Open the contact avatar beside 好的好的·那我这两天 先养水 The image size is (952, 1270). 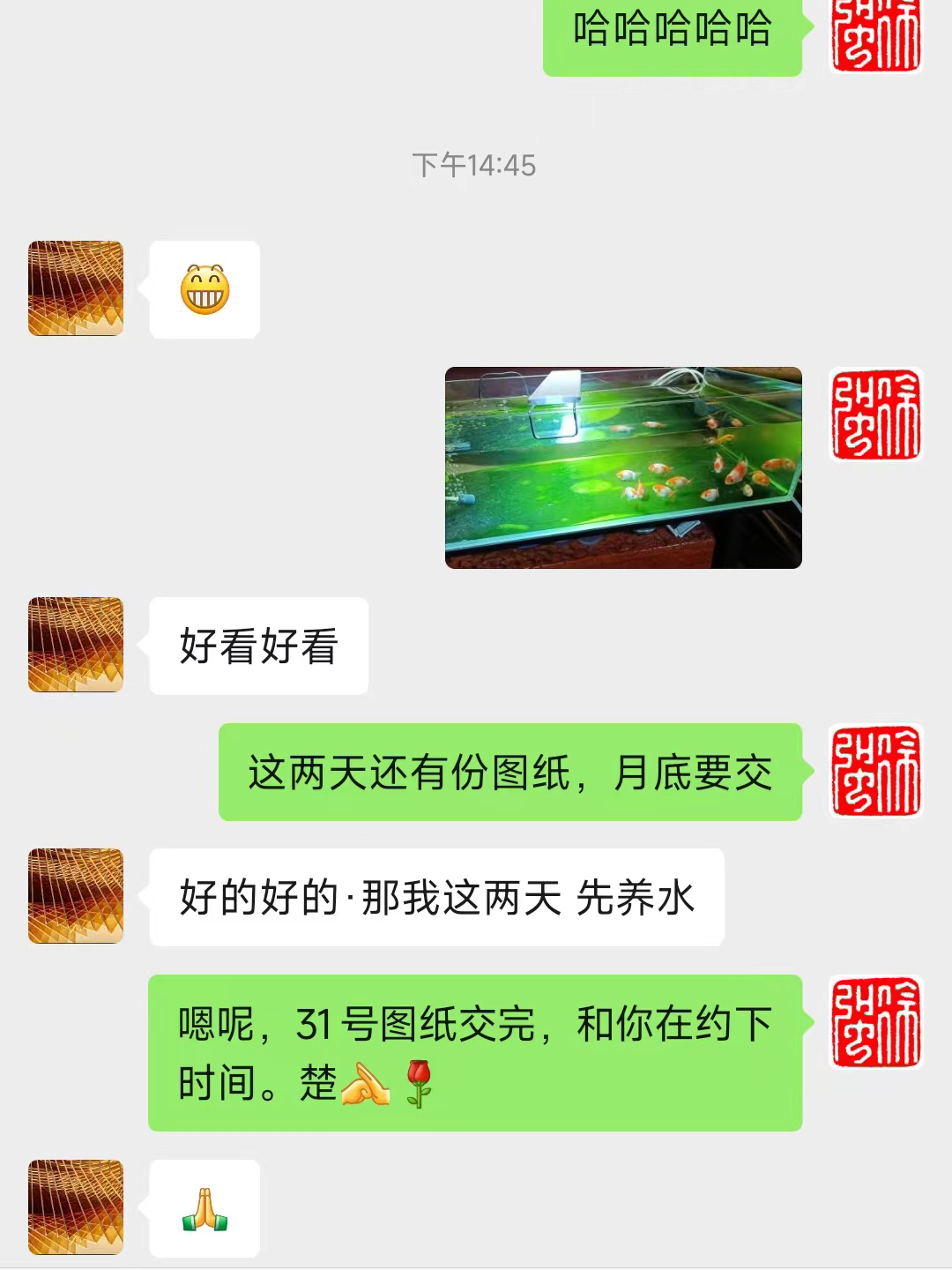click(x=76, y=896)
